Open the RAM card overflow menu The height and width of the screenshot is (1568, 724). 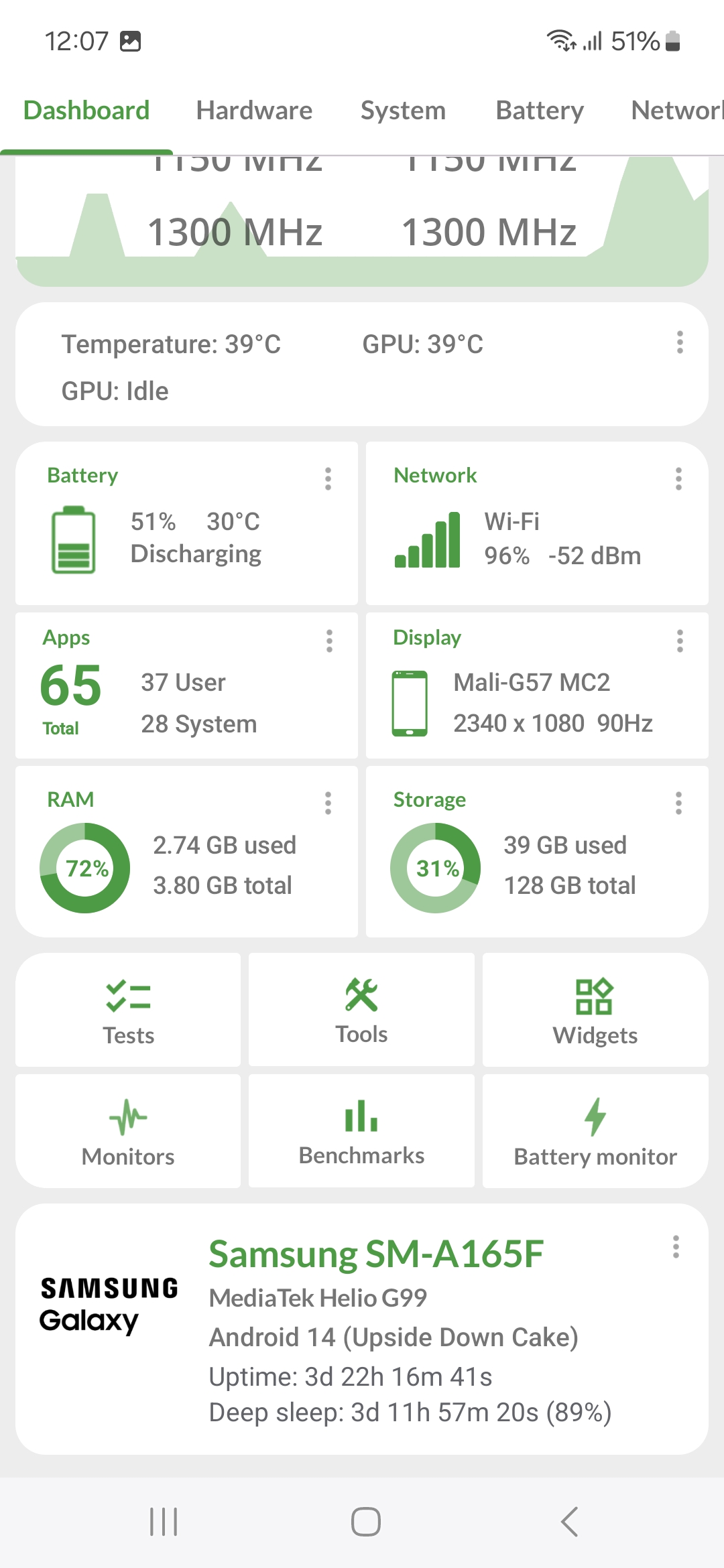pyautogui.click(x=328, y=803)
